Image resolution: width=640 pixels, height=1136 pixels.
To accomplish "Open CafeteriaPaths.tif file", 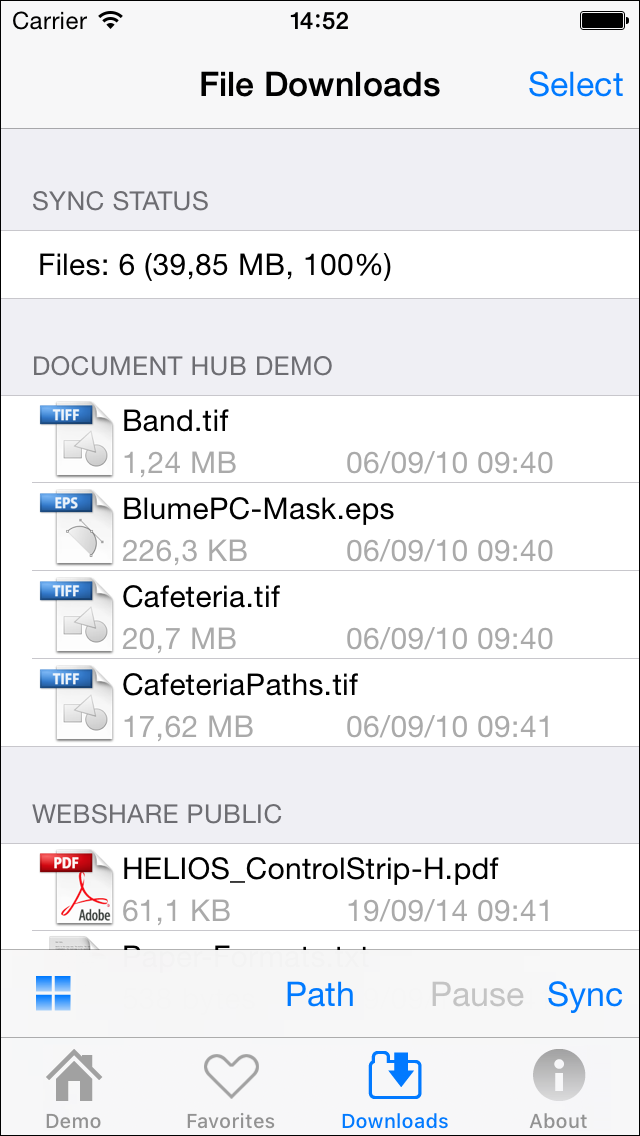I will (320, 702).
